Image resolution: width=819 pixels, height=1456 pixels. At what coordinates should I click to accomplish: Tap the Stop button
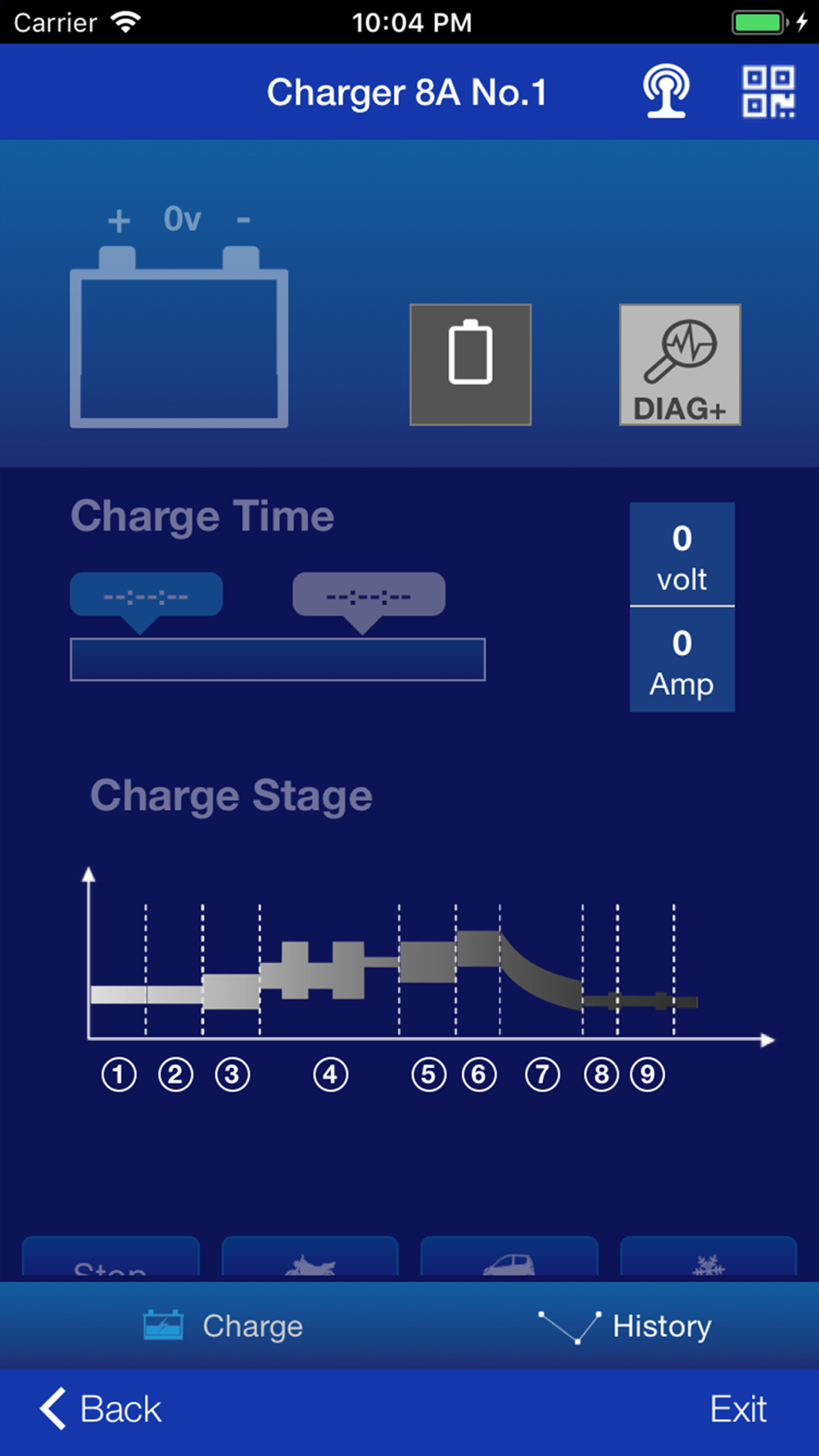pos(111,1256)
